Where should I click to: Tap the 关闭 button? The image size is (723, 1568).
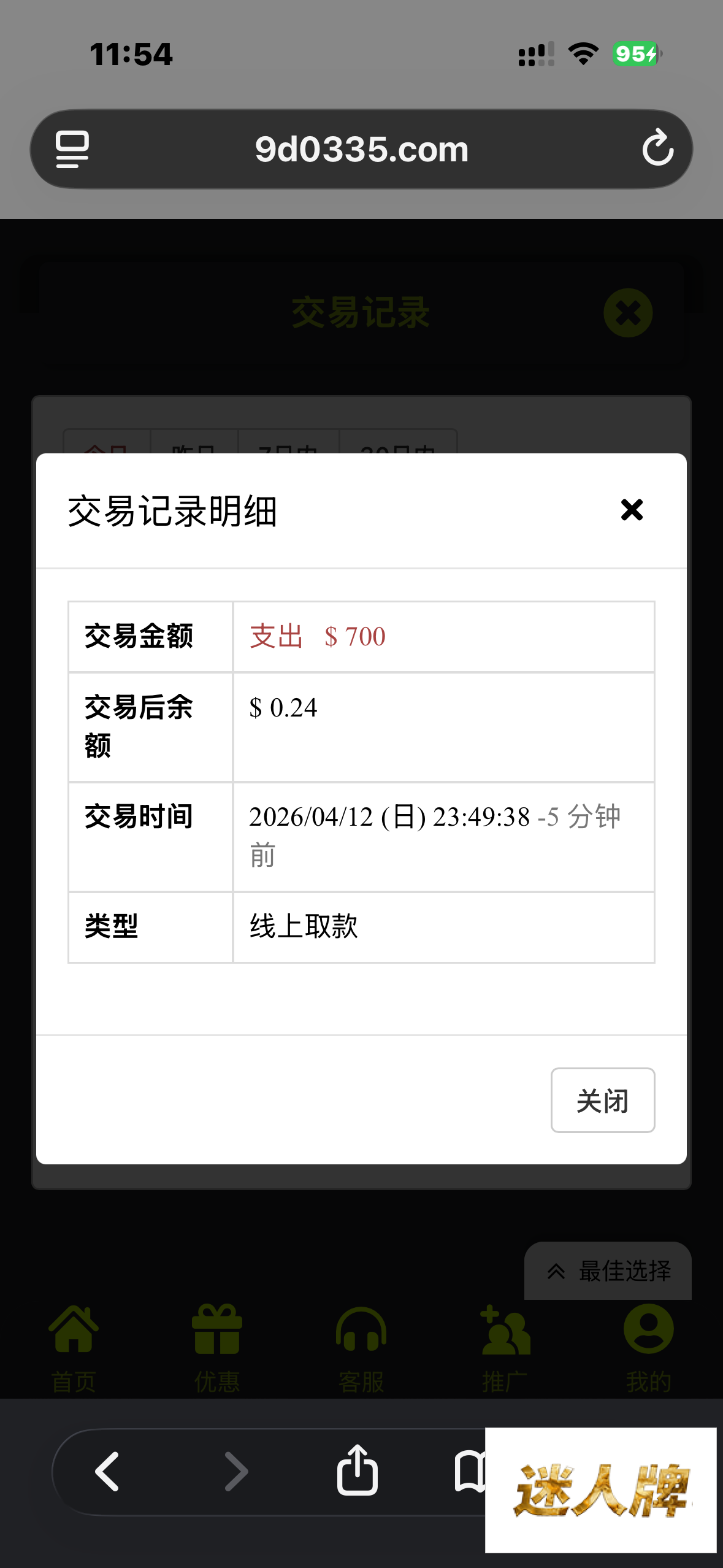602,1101
